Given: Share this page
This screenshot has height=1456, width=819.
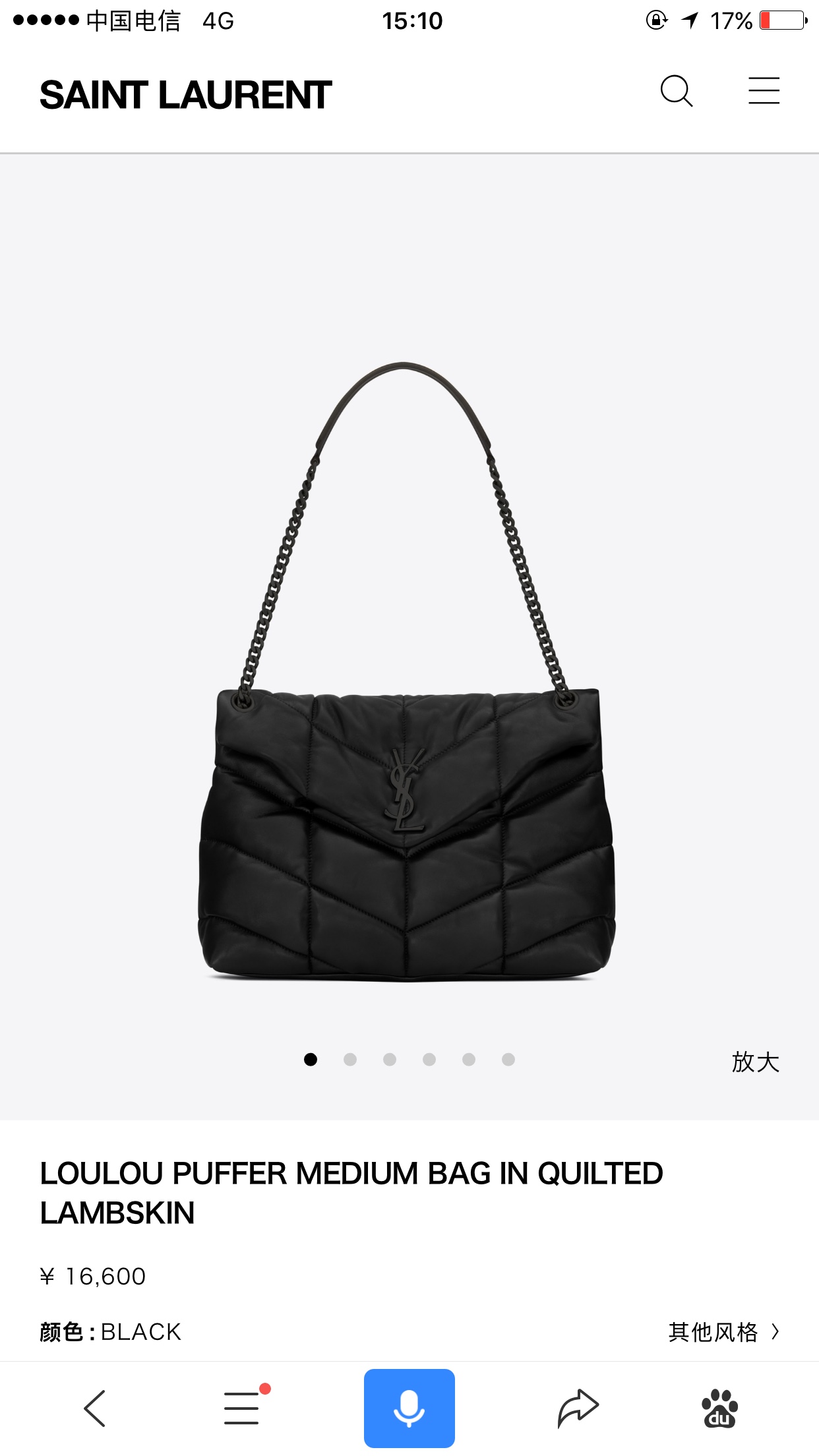Looking at the screenshot, I should (578, 1409).
